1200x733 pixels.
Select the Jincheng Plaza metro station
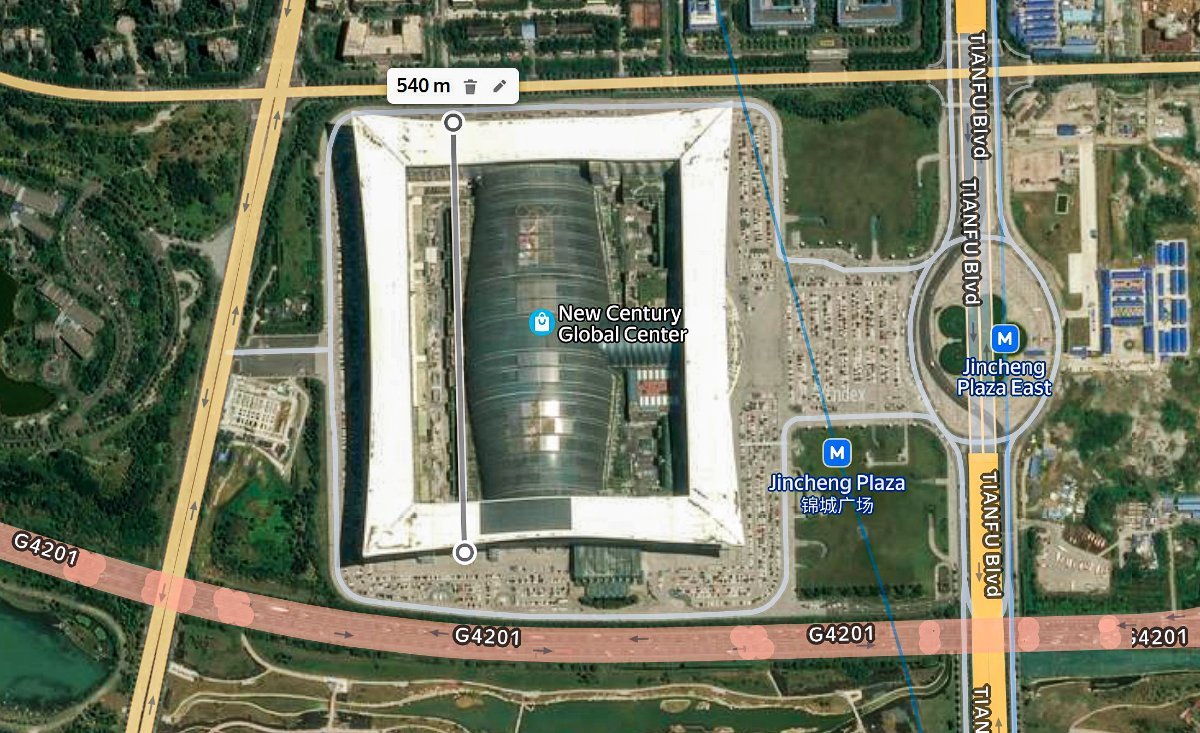(x=836, y=452)
